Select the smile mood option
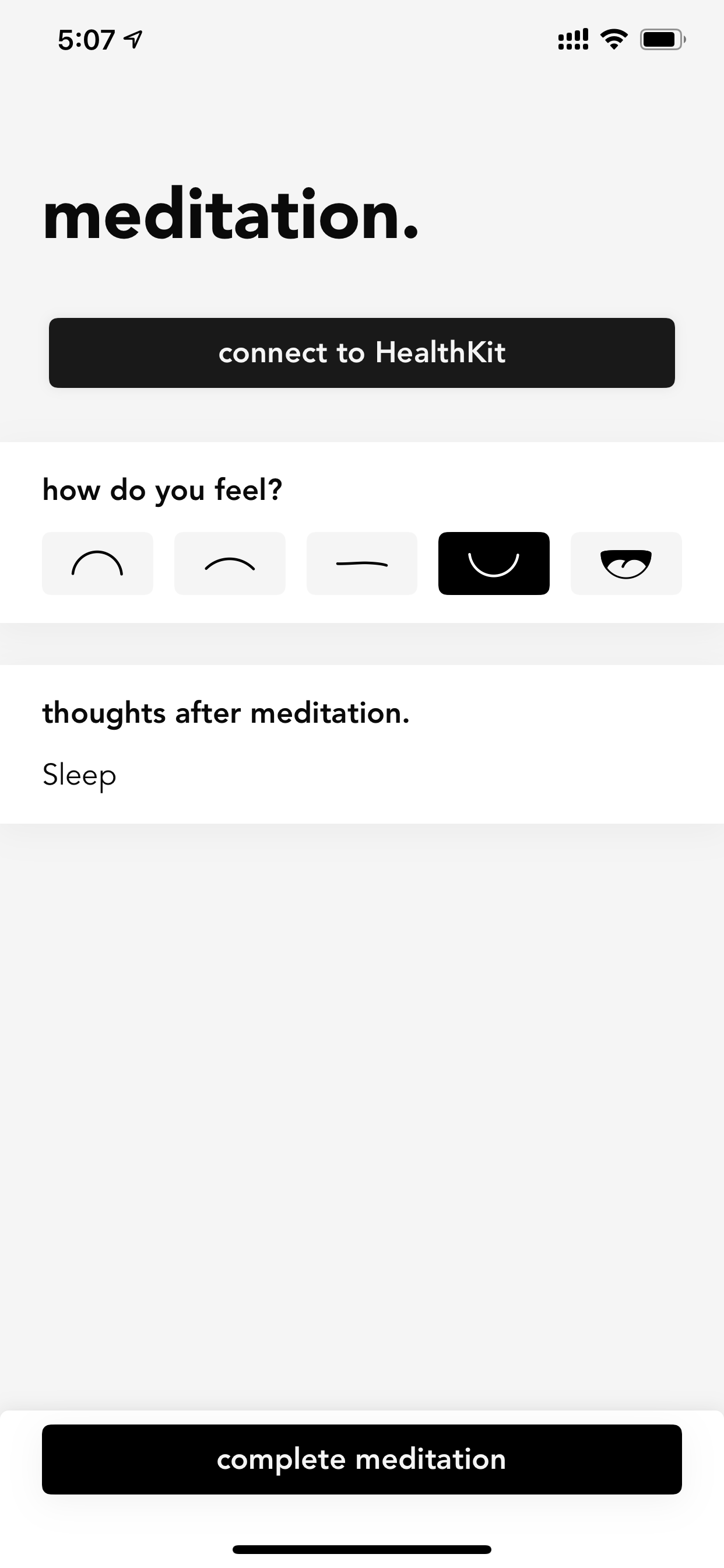Image resolution: width=724 pixels, height=1568 pixels. coord(494,563)
